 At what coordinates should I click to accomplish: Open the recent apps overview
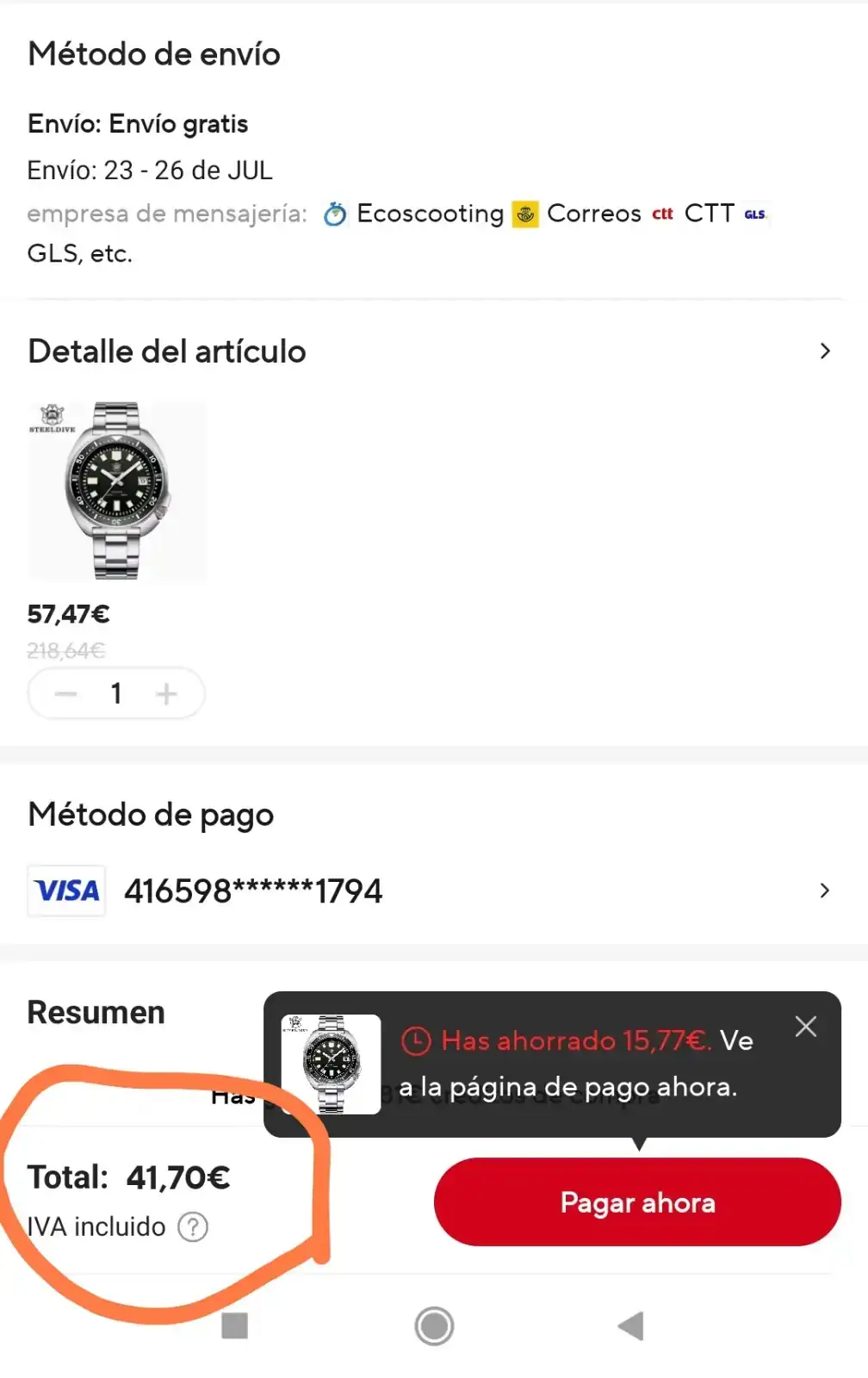coord(235,1325)
